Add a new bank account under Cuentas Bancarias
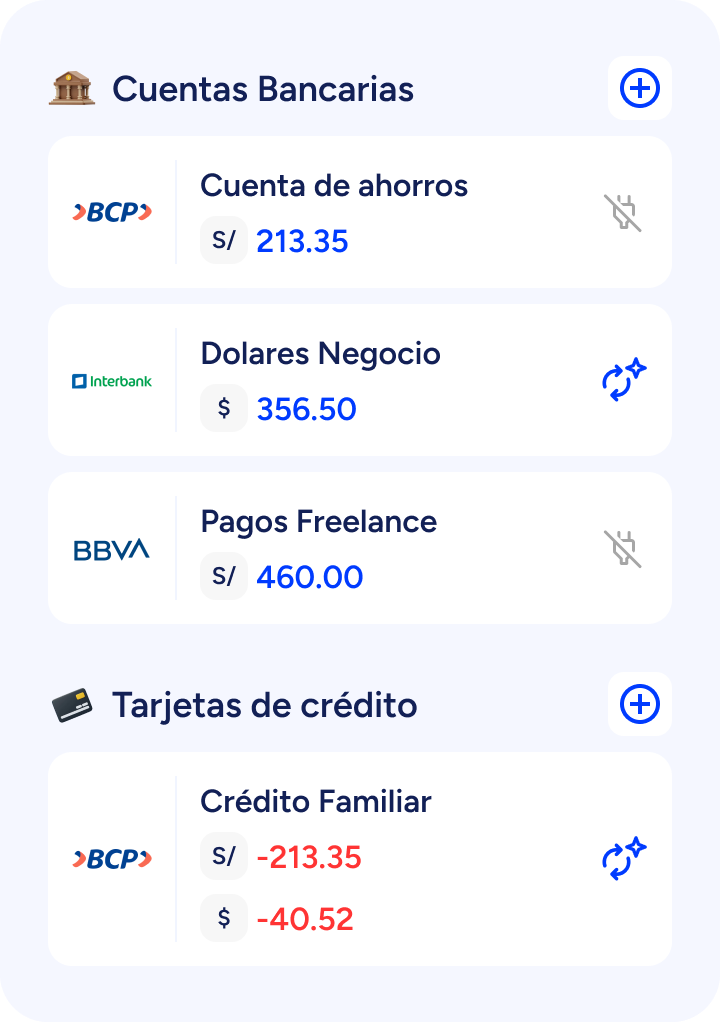 640,89
